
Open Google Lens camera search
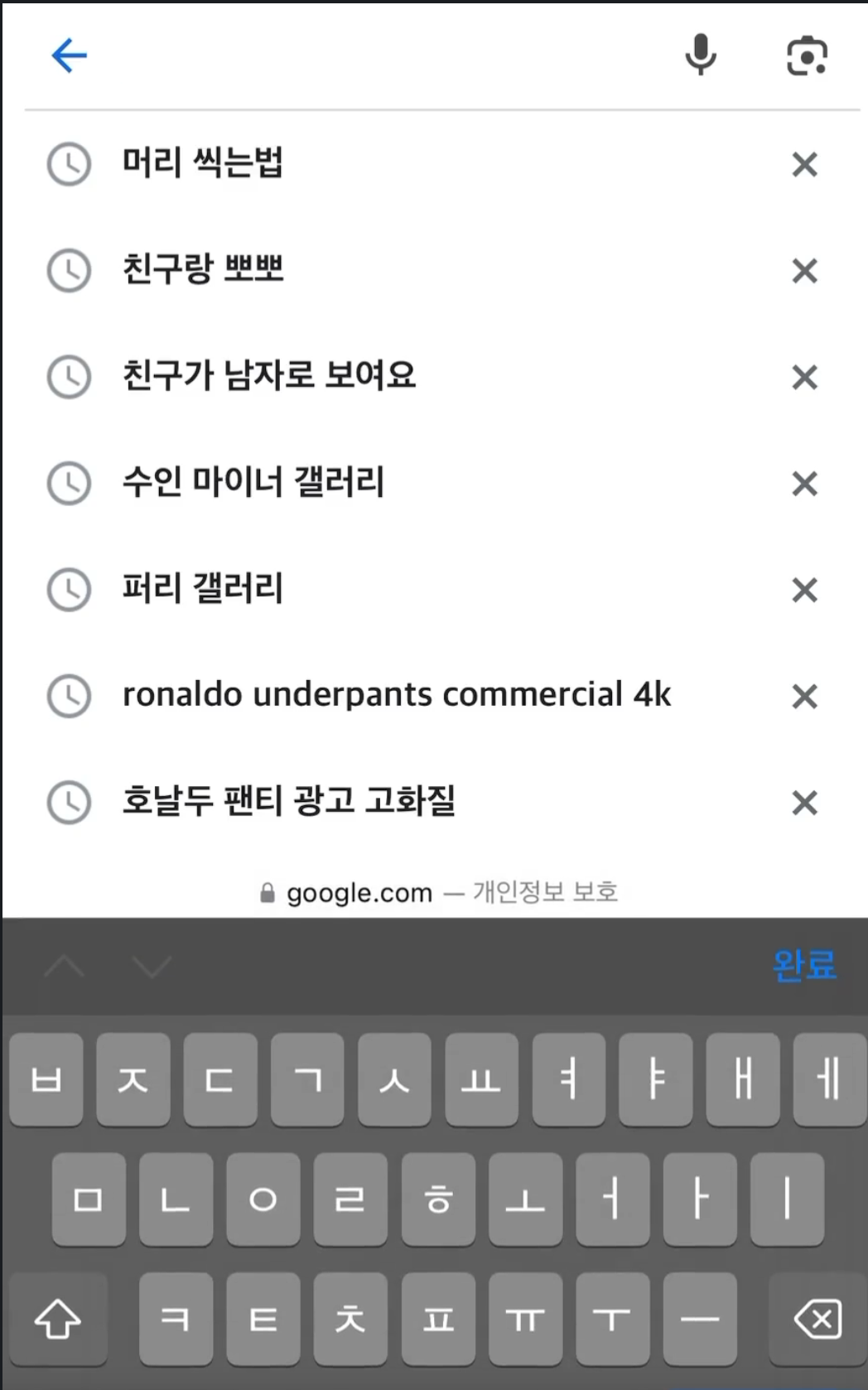pyautogui.click(x=807, y=56)
